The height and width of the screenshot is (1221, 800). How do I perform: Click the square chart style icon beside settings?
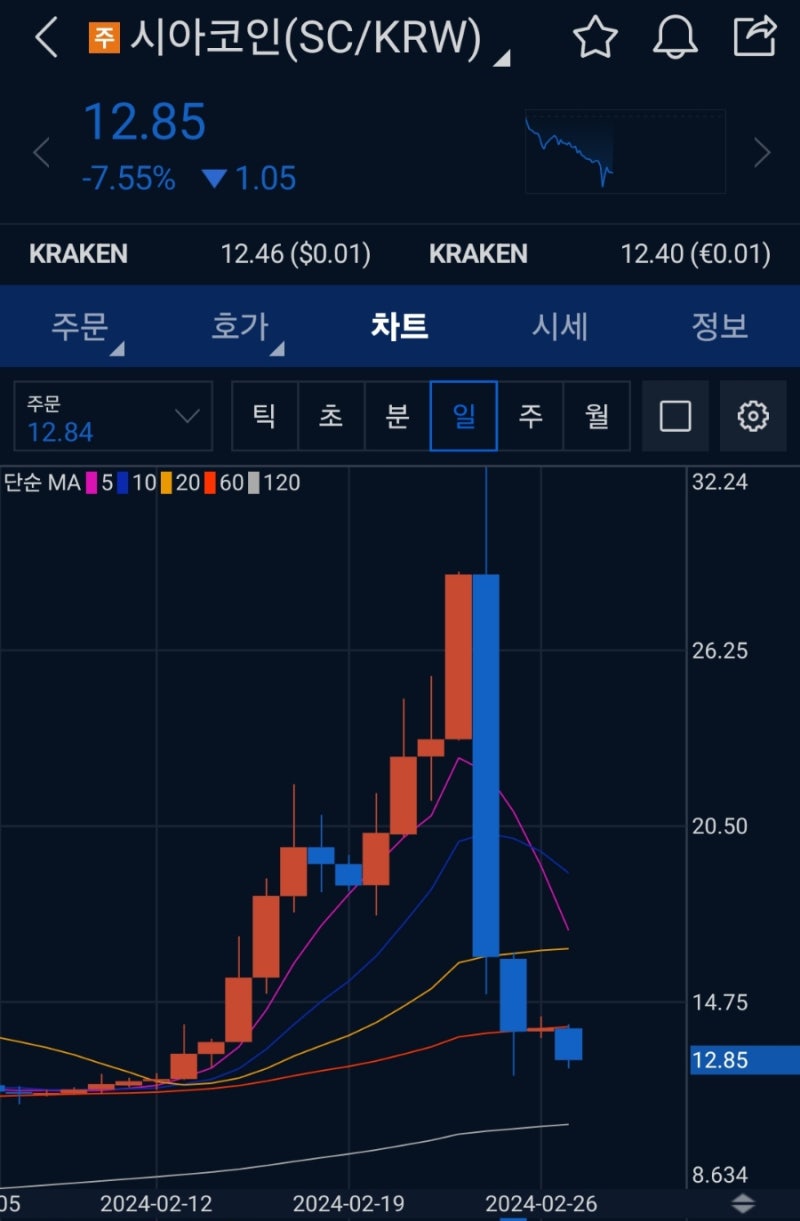click(675, 417)
